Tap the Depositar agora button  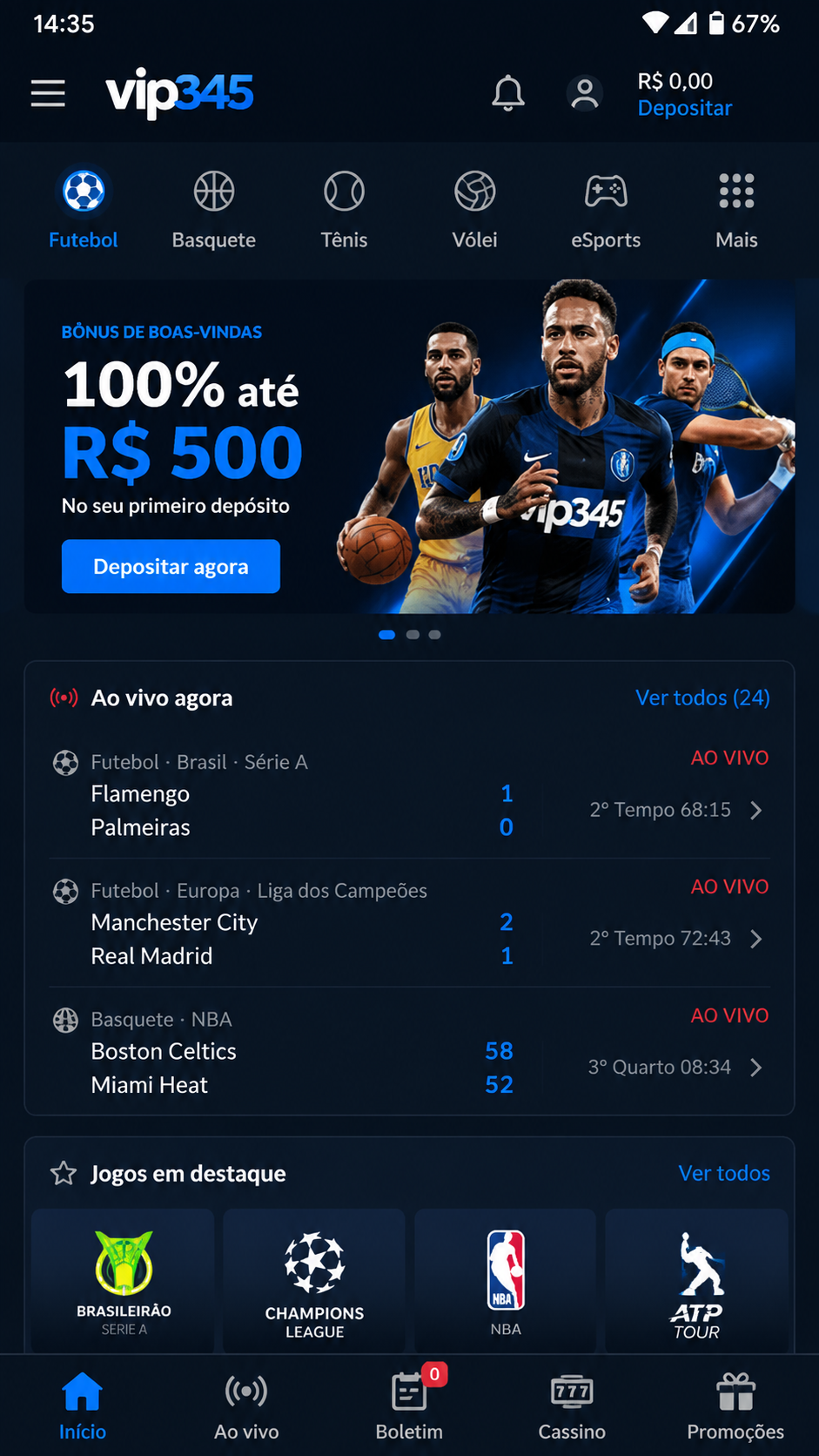coord(171,566)
